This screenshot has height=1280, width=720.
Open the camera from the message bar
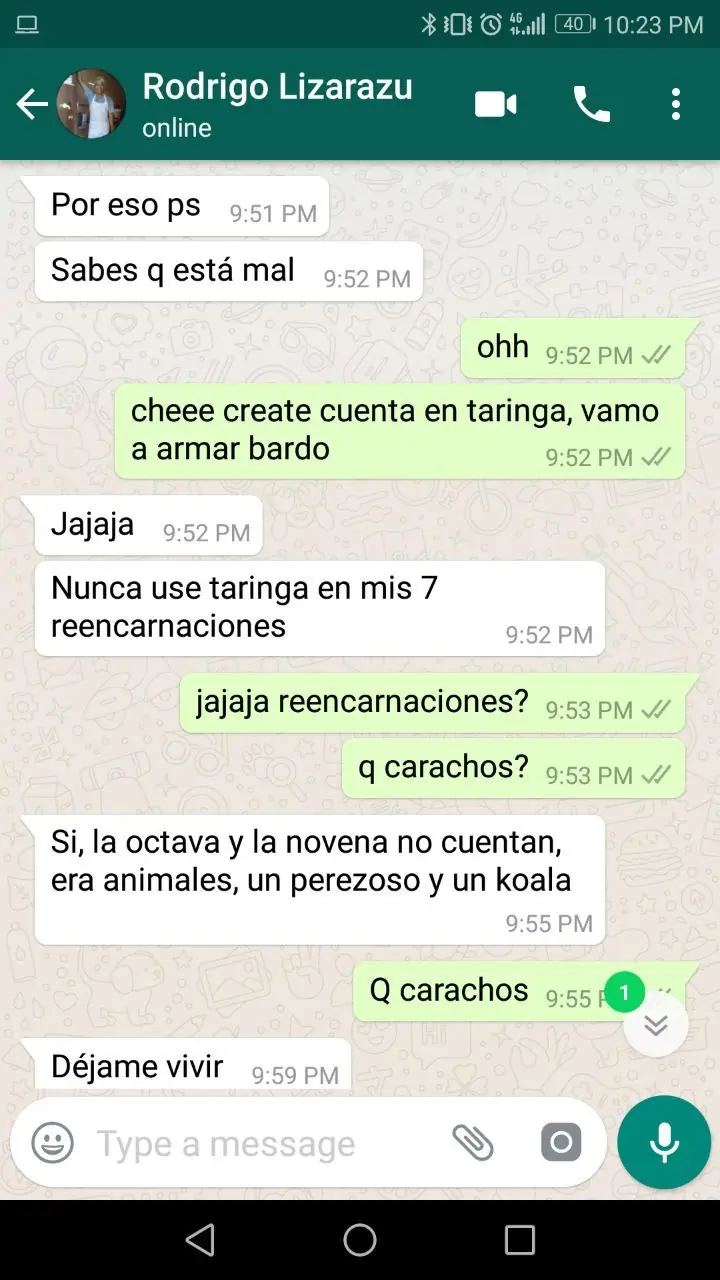561,1143
